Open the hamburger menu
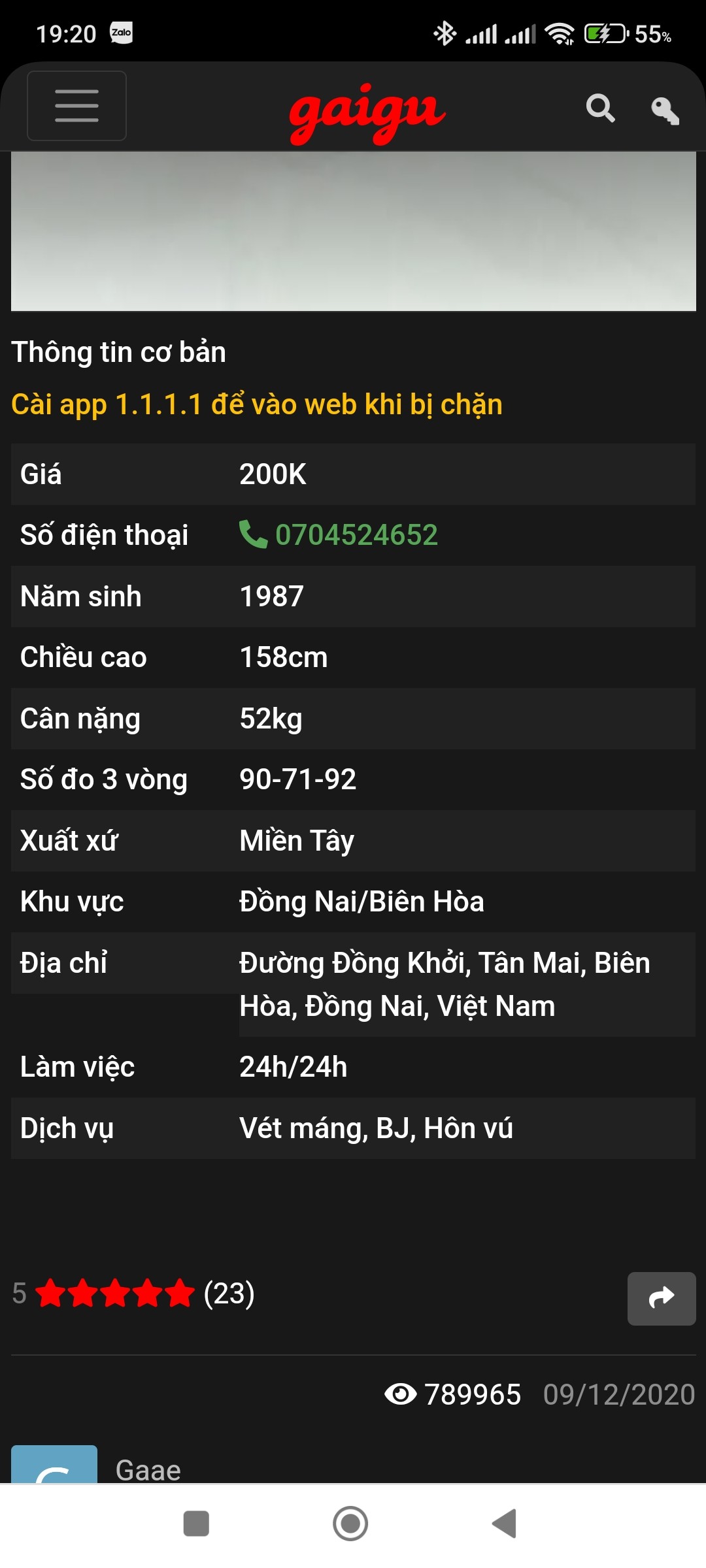 click(76, 106)
